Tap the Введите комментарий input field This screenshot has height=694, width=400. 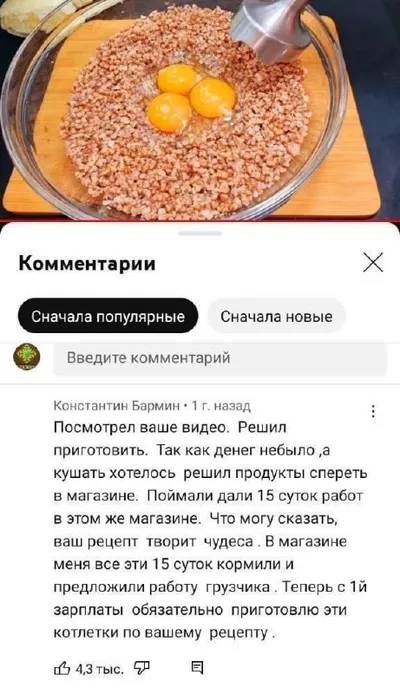[220, 358]
